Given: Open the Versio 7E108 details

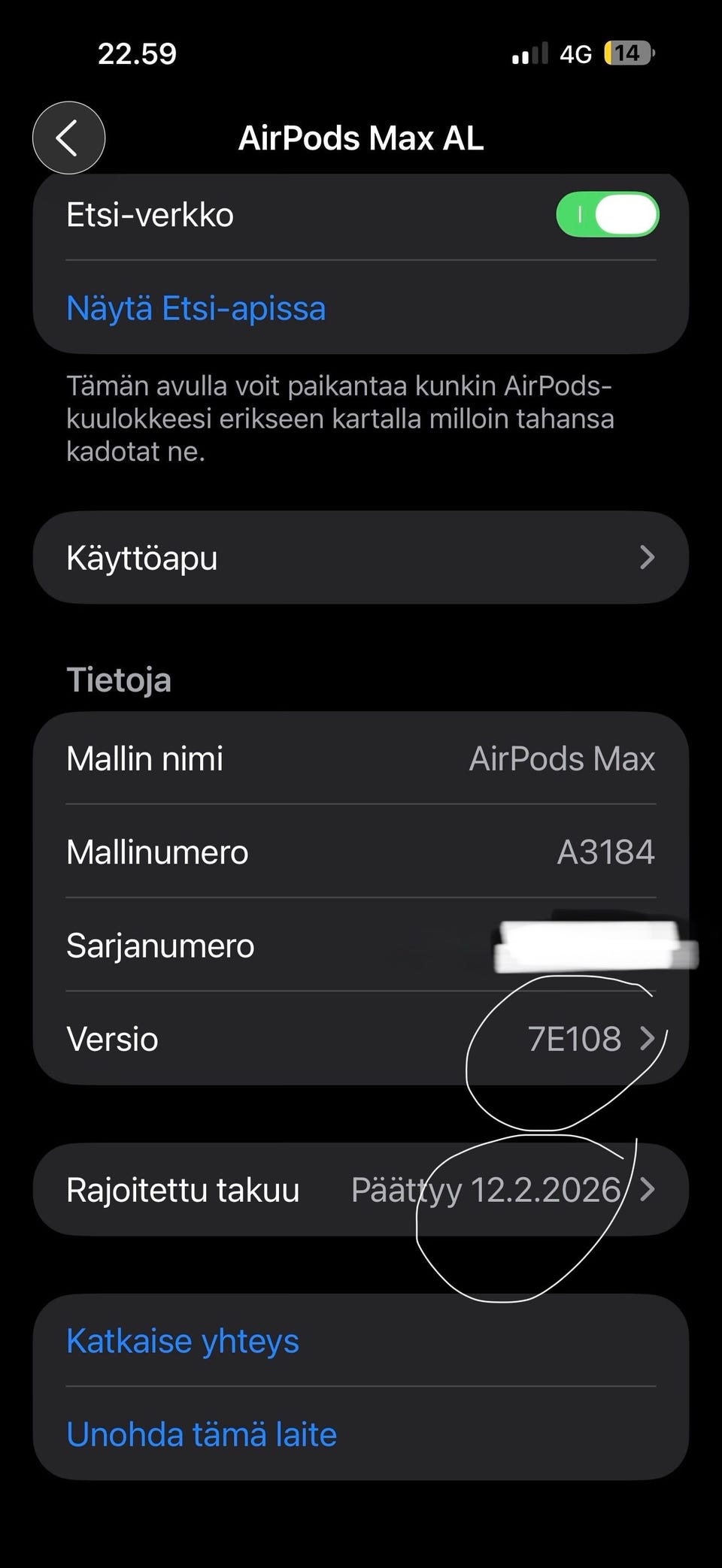Looking at the screenshot, I should (361, 1039).
